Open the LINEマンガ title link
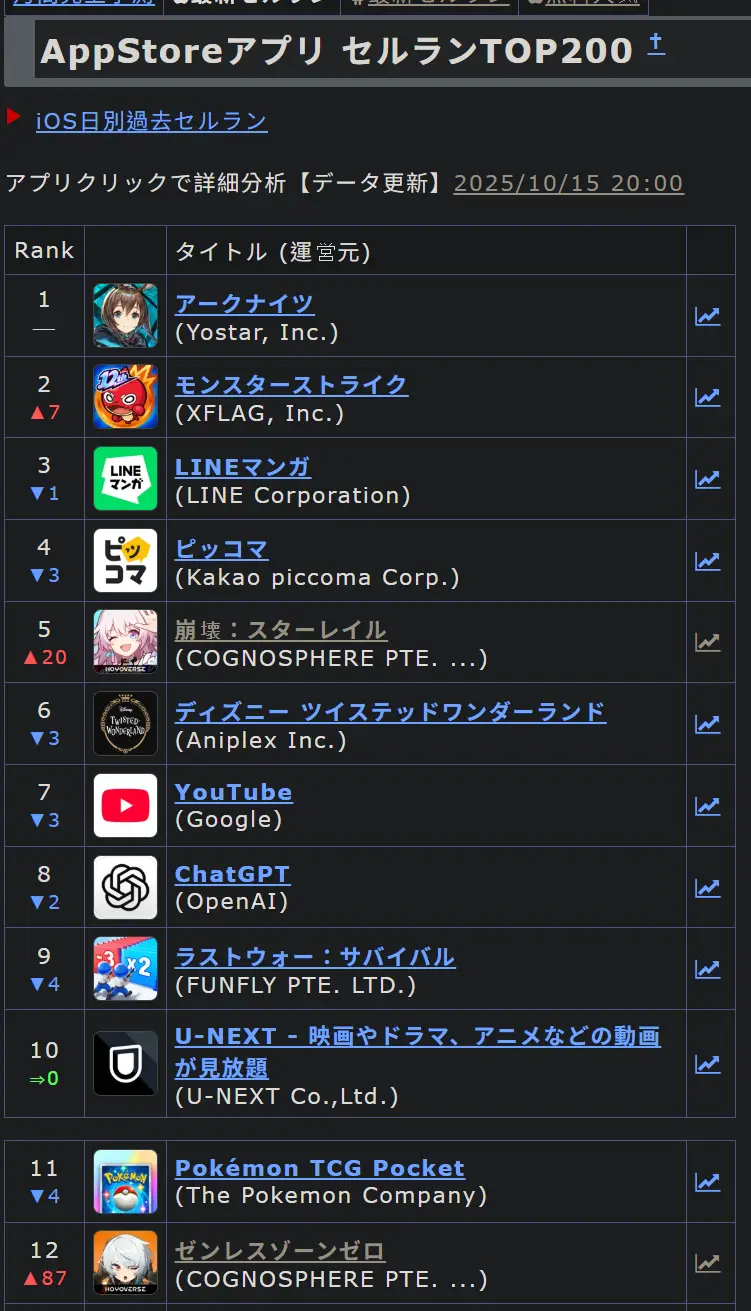 [x=242, y=467]
